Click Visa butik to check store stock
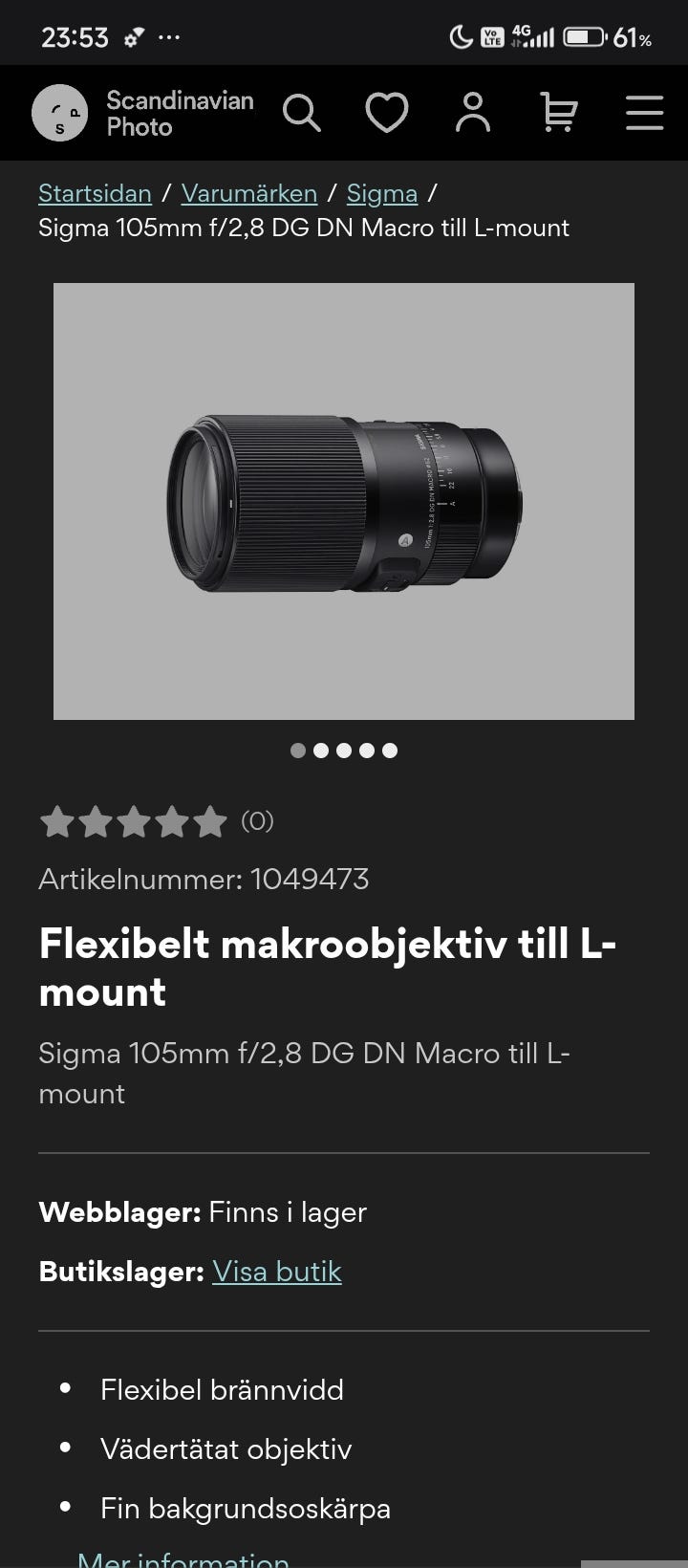Viewport: 688px width, 1568px height. point(276,1272)
